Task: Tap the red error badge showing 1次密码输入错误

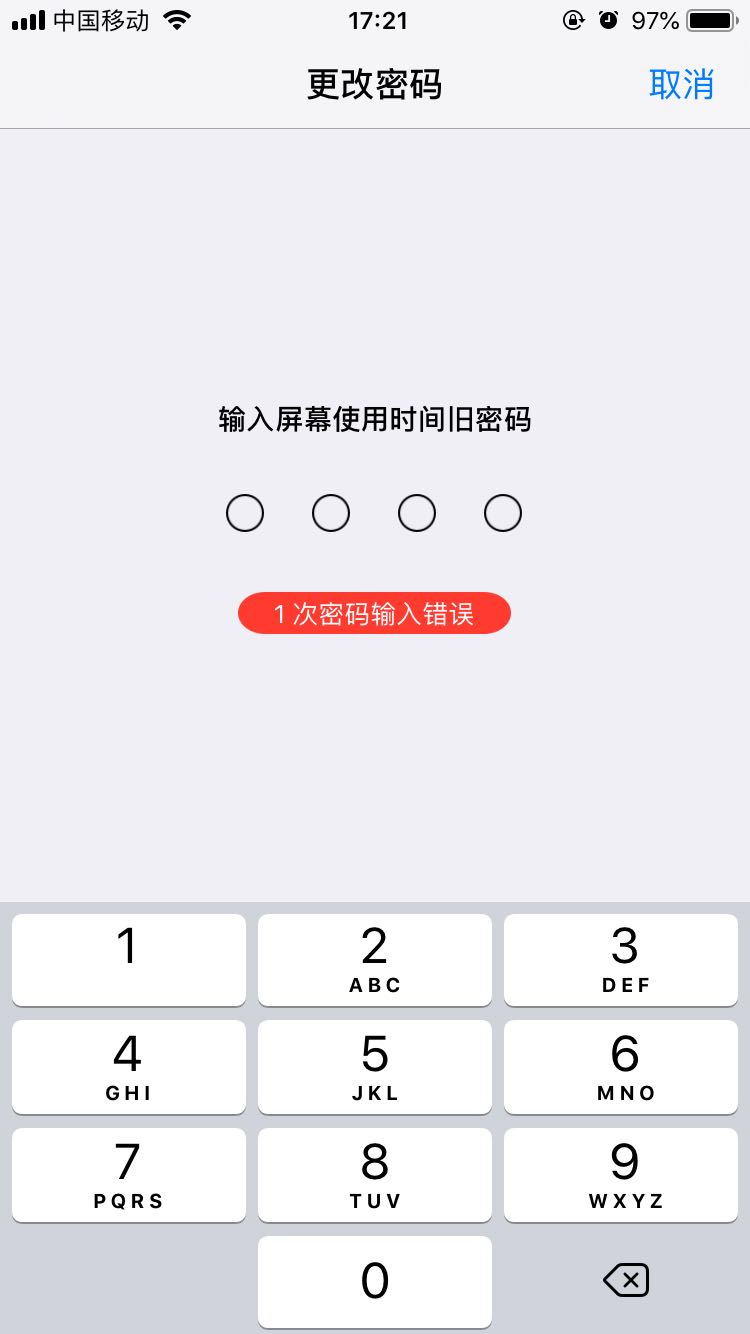Action: 374,612
